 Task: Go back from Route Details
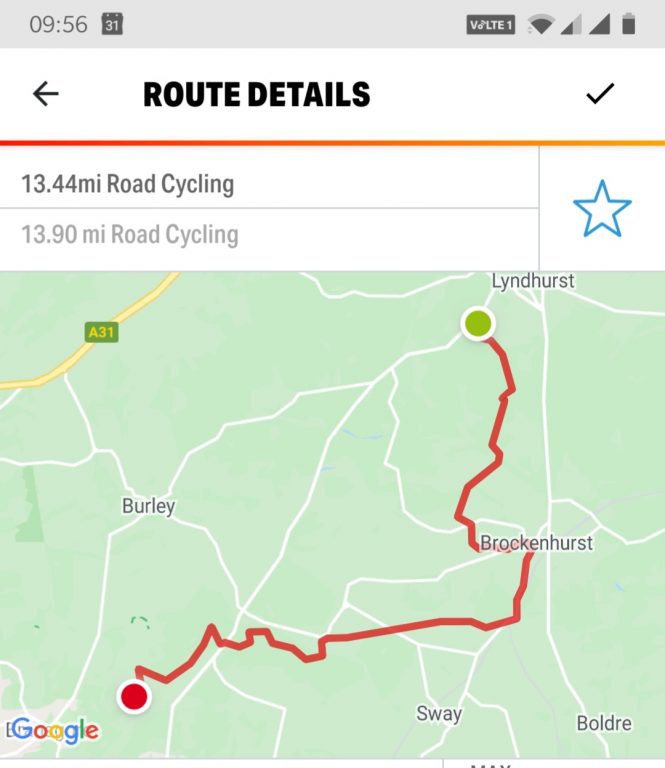(x=46, y=94)
